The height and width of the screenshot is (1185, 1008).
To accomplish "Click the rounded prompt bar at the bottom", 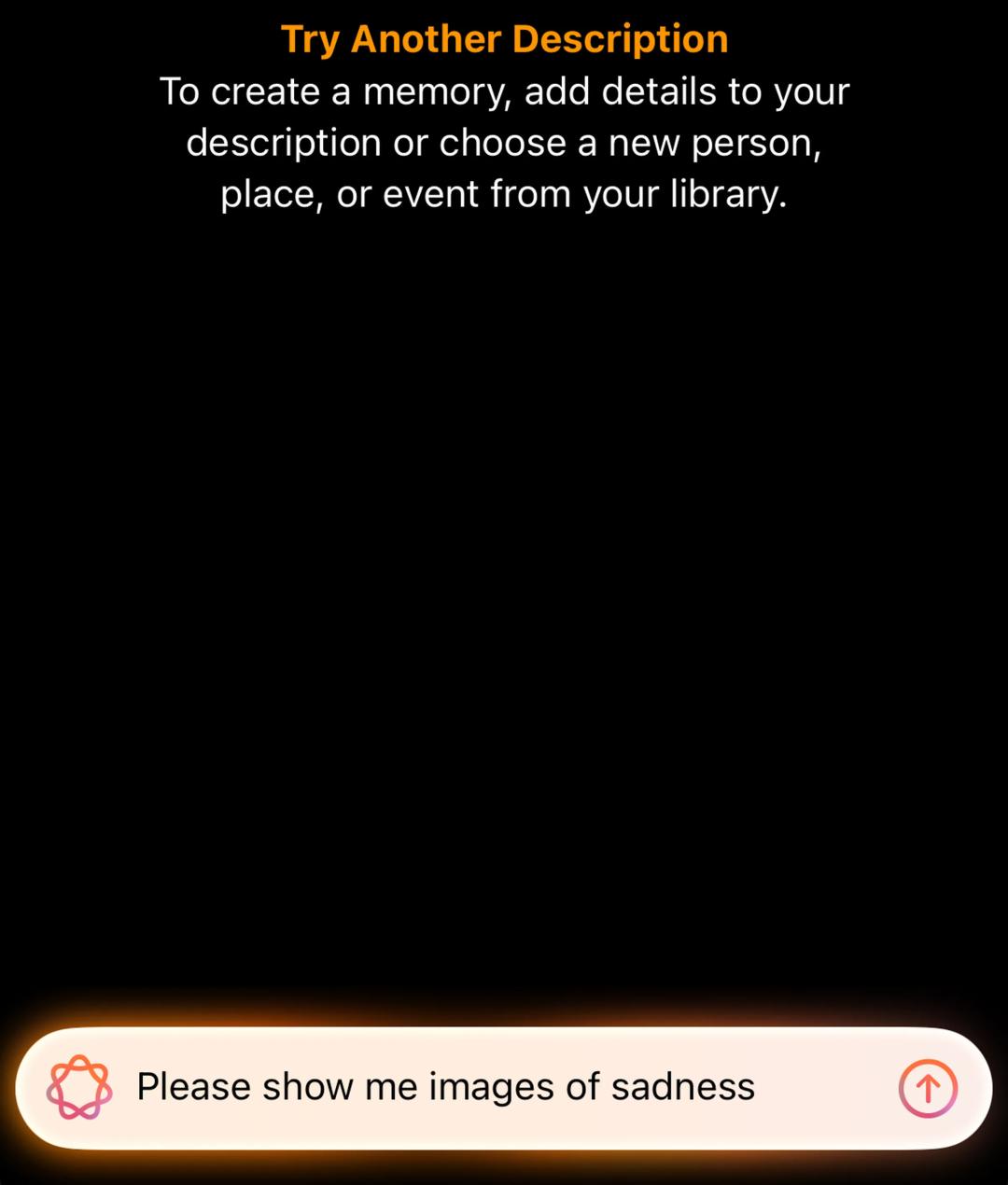I will 504,1086.
